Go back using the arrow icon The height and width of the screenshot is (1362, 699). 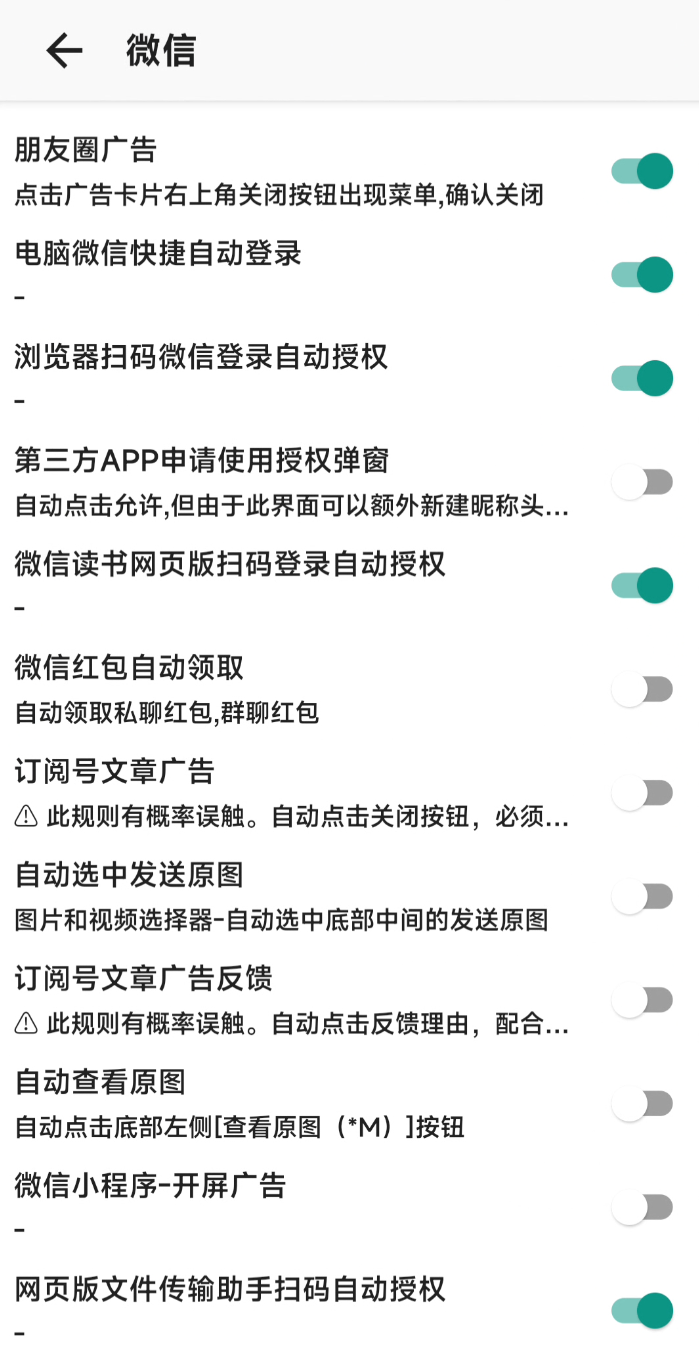pos(64,51)
